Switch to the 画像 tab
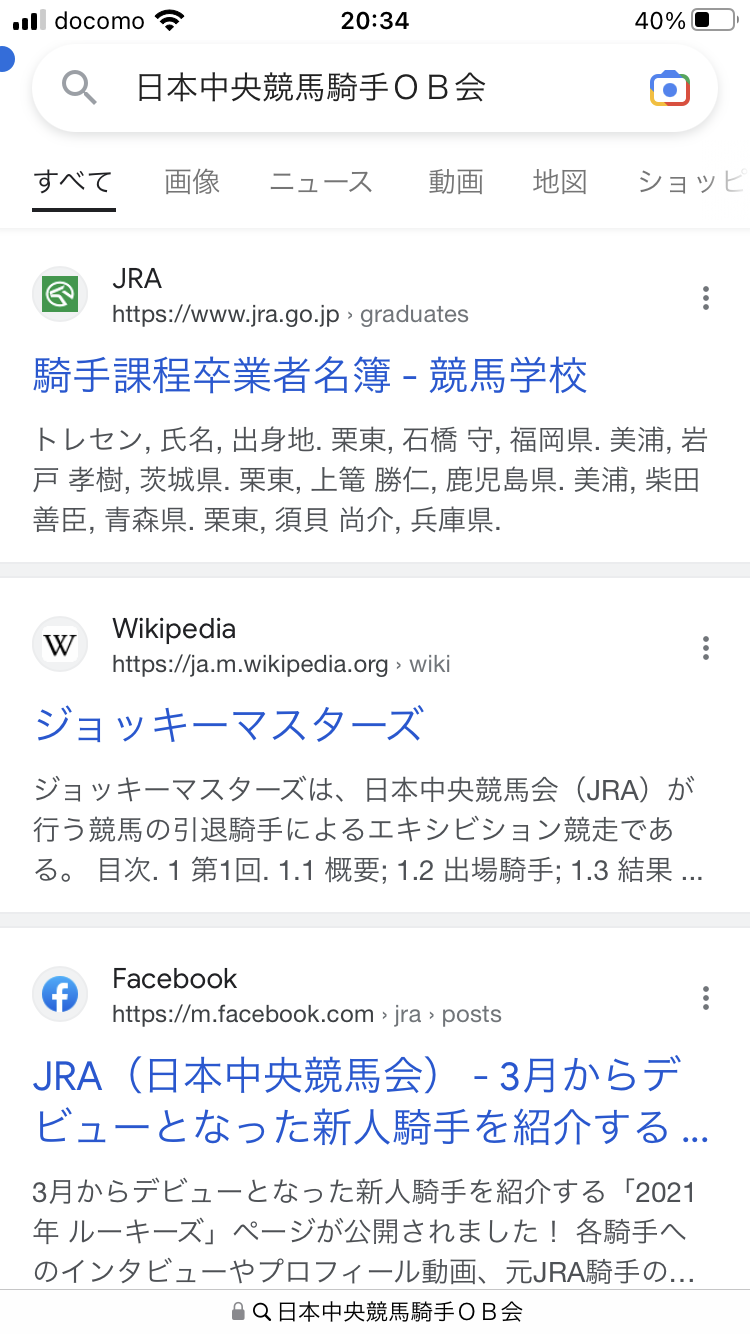Viewport: 750px width, 1334px height. point(192,182)
